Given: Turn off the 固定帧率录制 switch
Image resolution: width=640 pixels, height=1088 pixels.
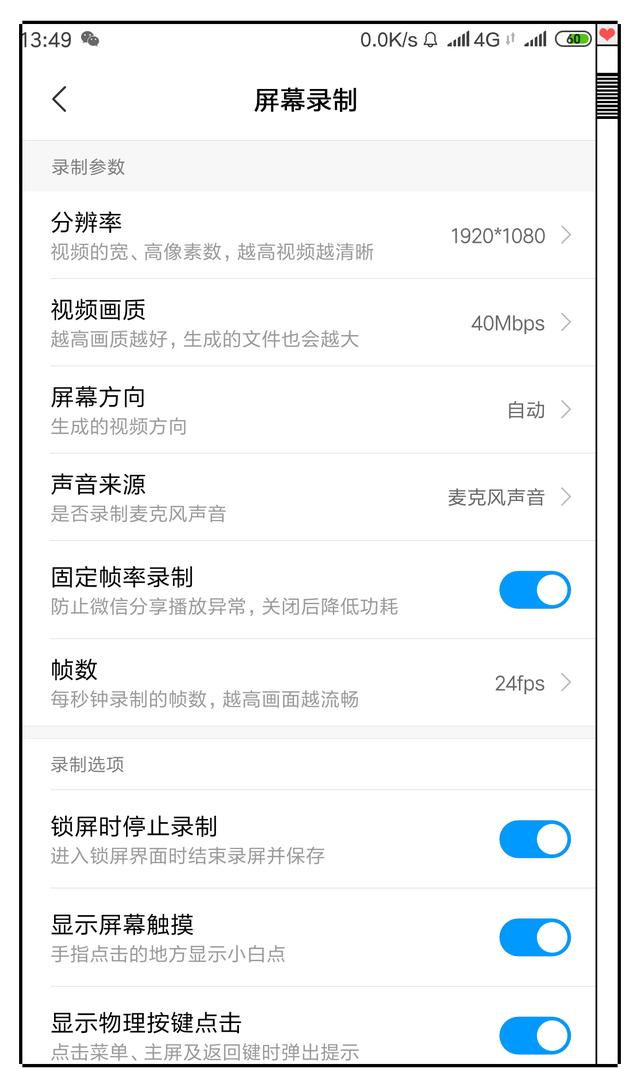Looking at the screenshot, I should [x=534, y=590].
